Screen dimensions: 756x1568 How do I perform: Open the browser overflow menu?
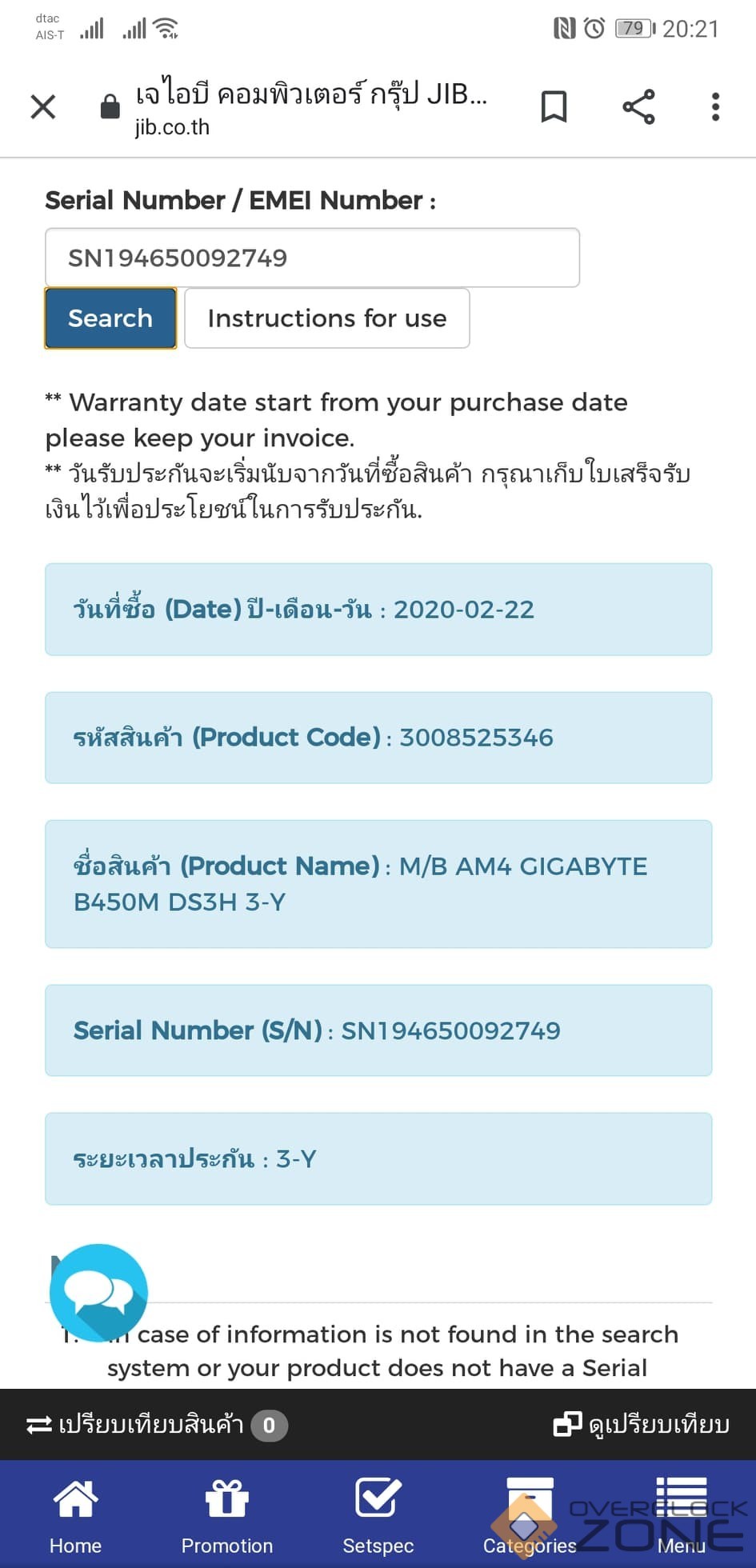coord(715,106)
